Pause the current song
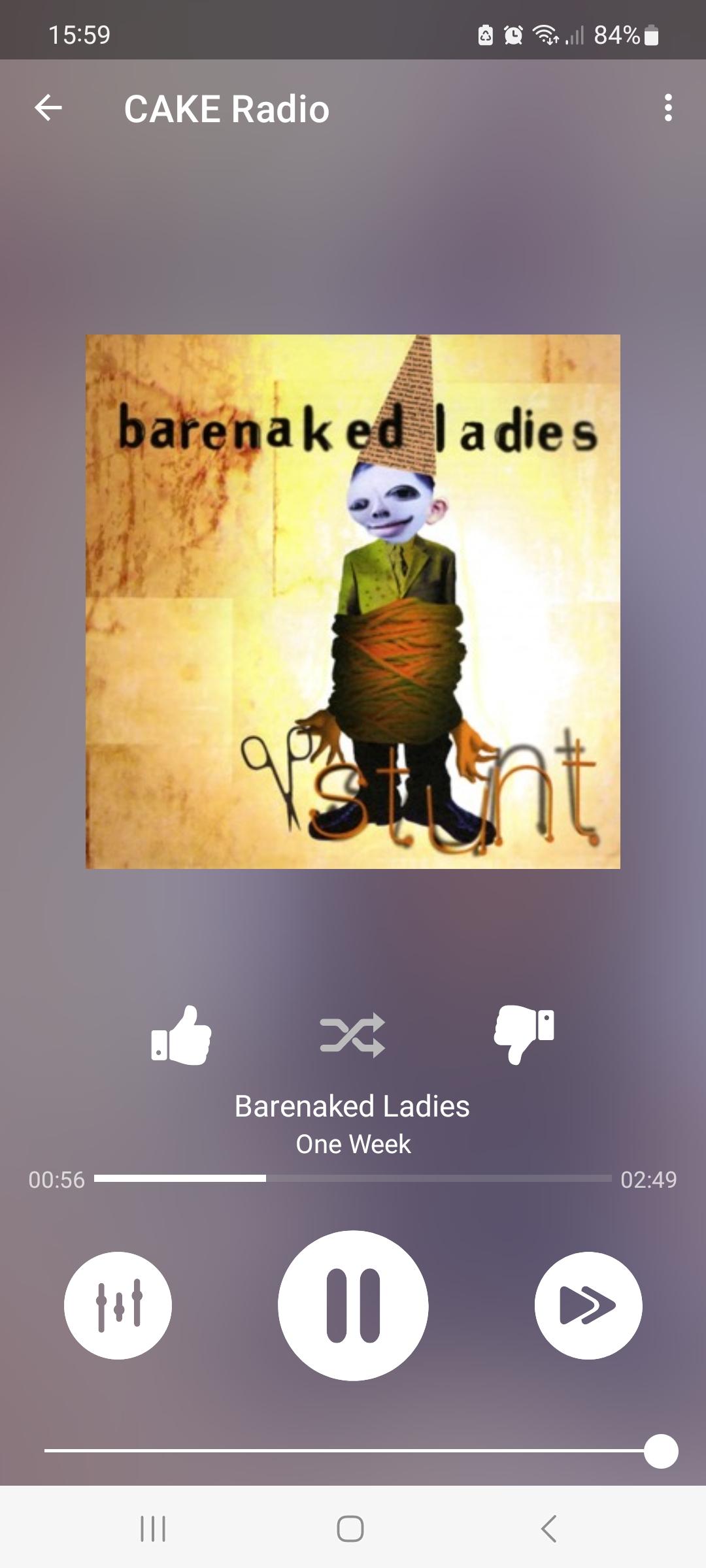 point(353,1305)
